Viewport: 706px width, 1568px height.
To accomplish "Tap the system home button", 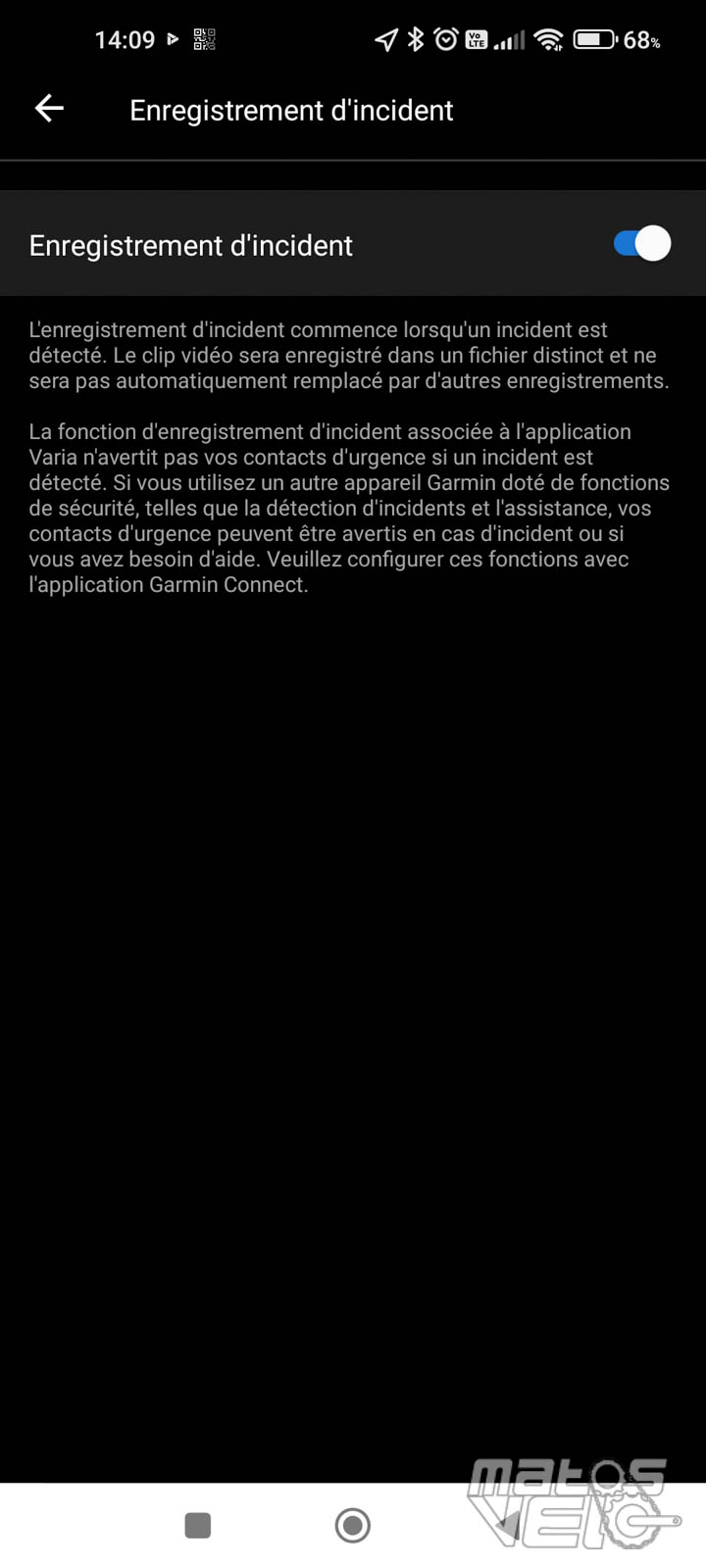I will 353,1525.
